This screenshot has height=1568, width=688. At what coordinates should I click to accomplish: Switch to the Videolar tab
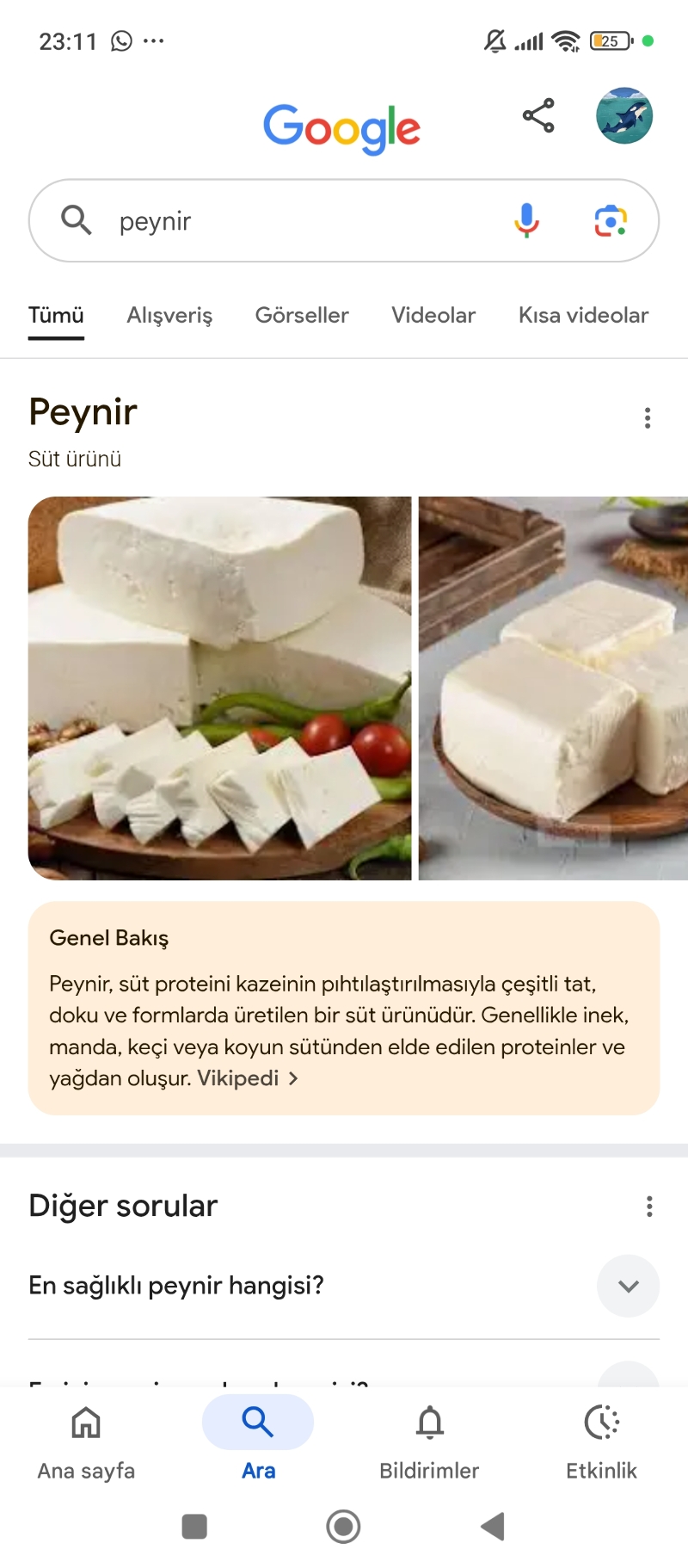point(433,315)
